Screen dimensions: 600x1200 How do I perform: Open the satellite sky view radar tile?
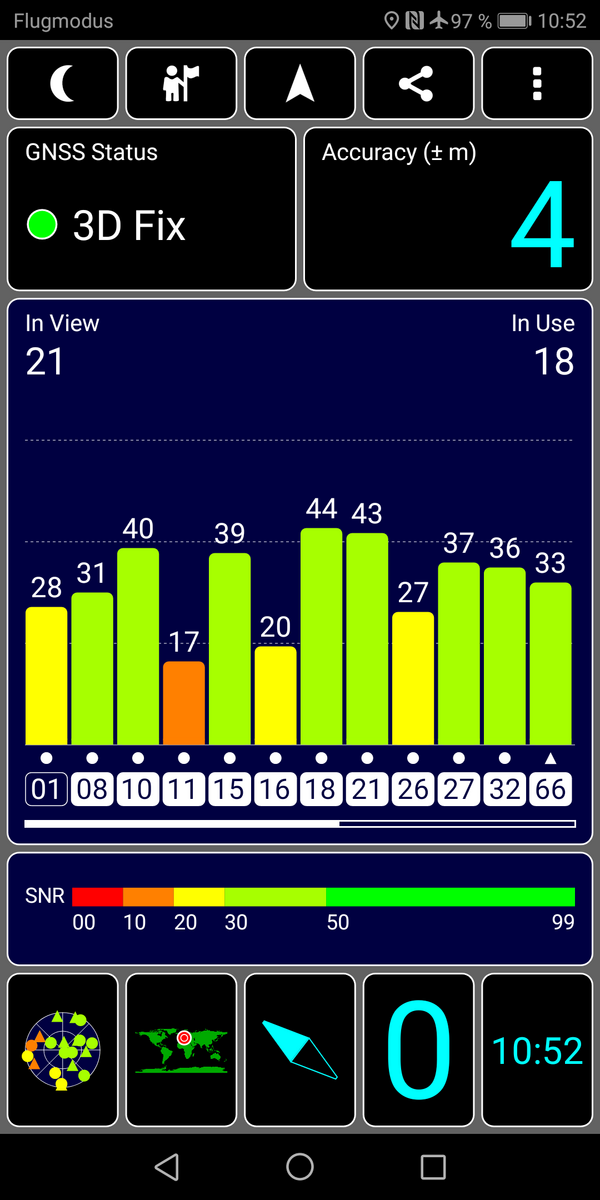coord(63,1050)
